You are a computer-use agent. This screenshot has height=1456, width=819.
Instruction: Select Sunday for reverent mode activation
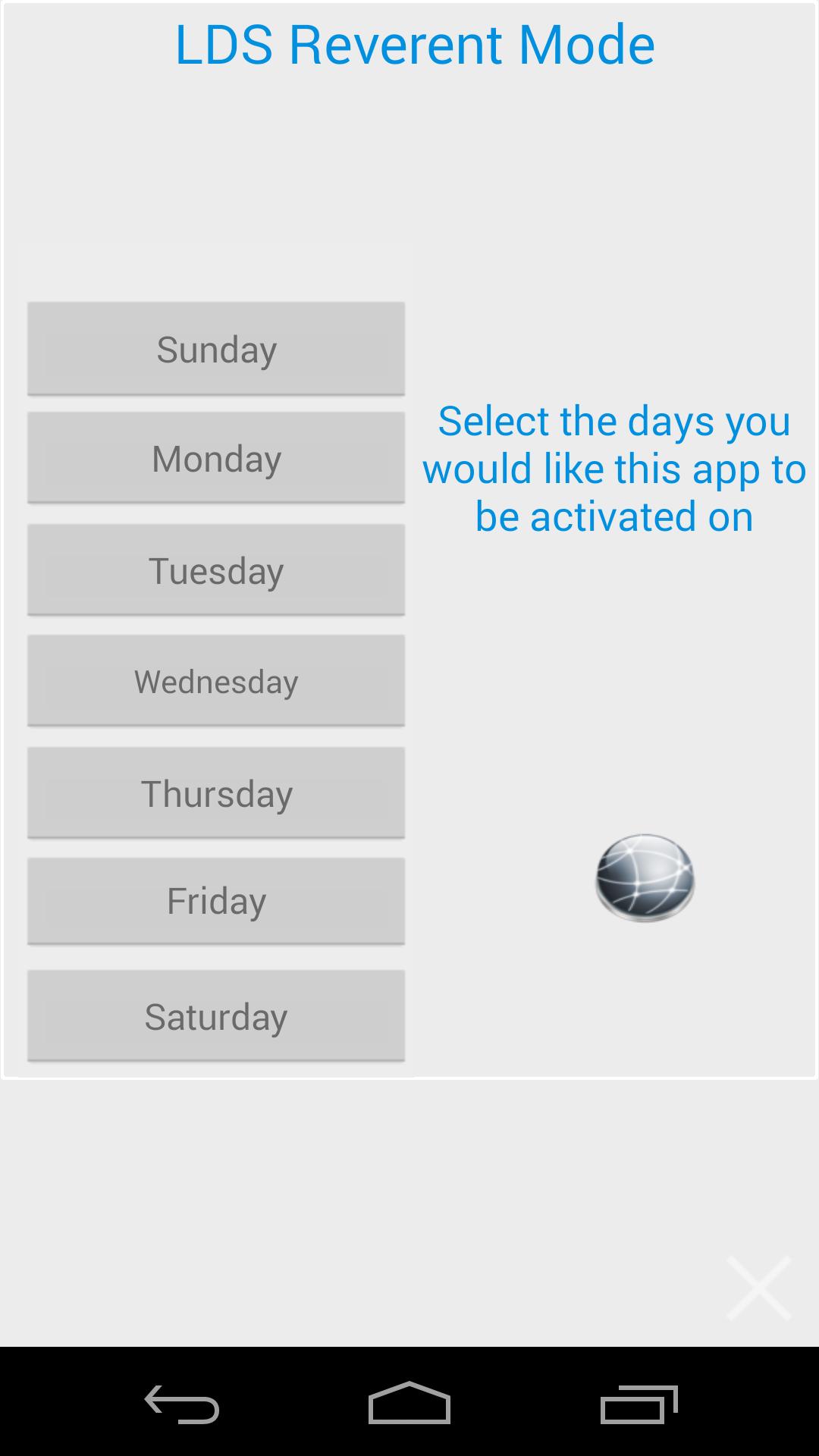[x=216, y=349]
